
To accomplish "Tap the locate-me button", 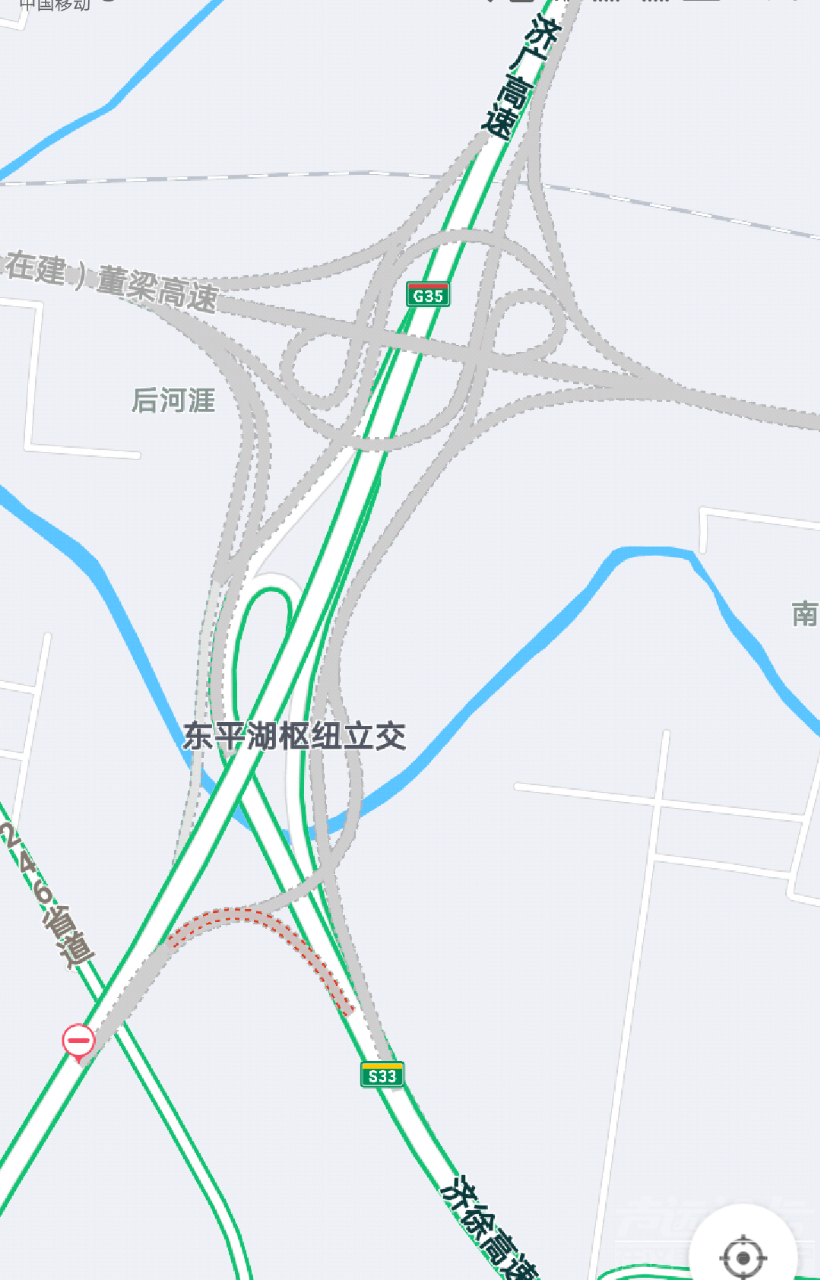I will click(743, 1255).
